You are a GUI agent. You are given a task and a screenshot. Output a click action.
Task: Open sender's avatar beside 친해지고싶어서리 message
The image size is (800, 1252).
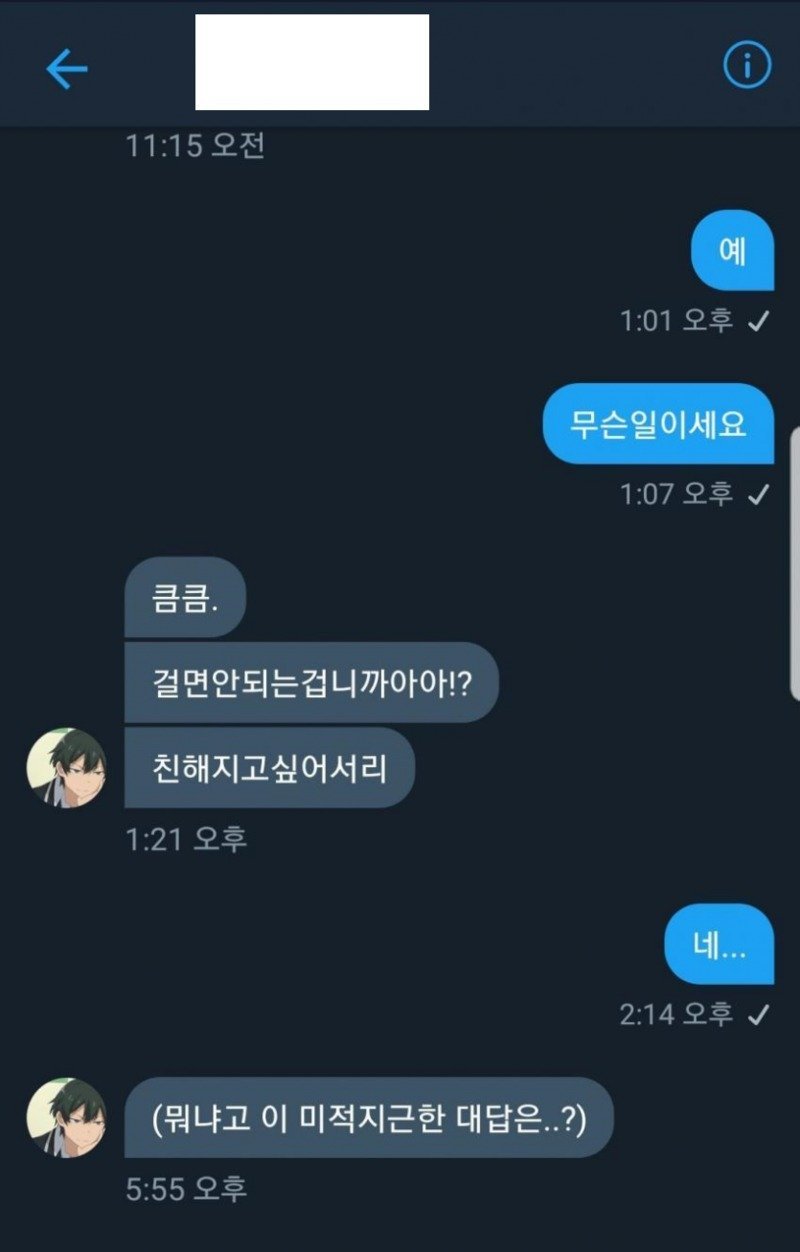point(66,767)
